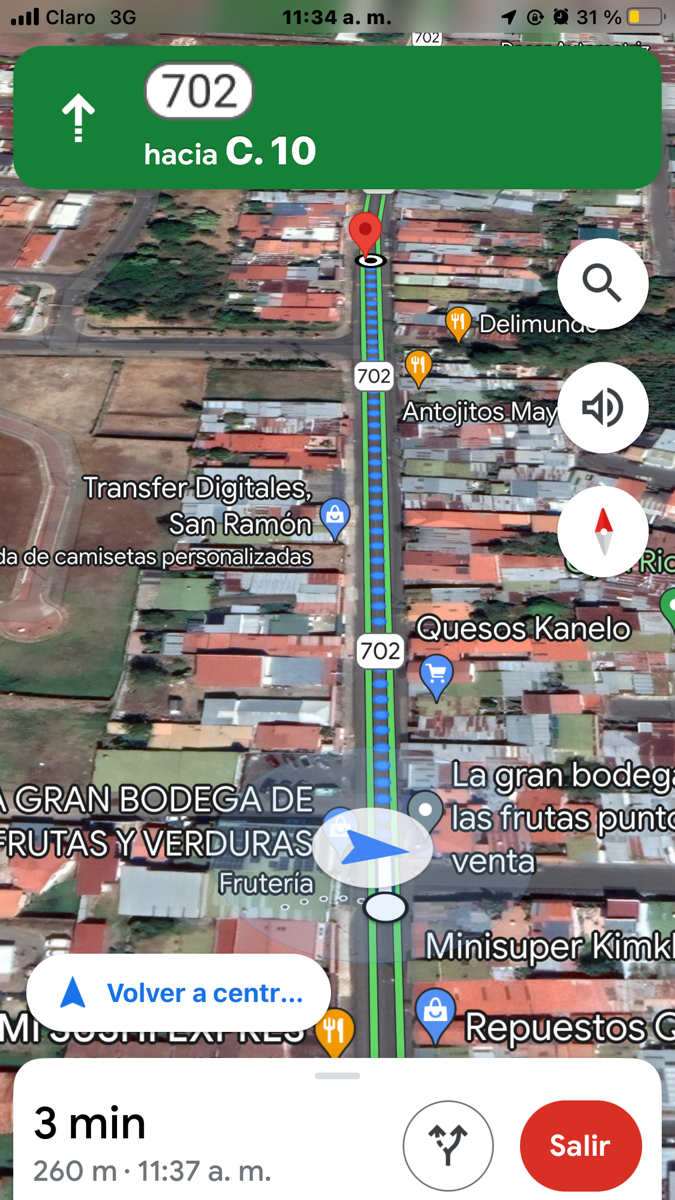
Task: Open search along the route
Action: pyautogui.click(x=602, y=285)
